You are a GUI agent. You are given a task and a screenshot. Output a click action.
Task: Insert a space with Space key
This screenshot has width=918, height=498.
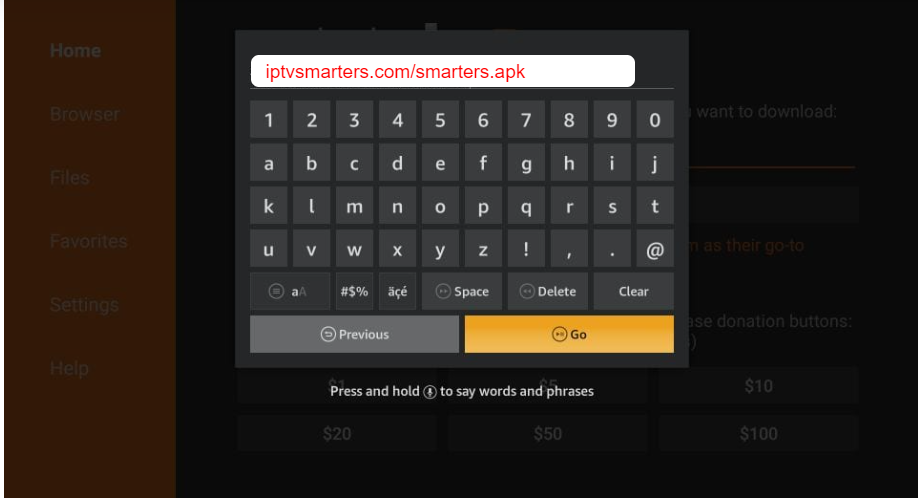(x=462, y=292)
